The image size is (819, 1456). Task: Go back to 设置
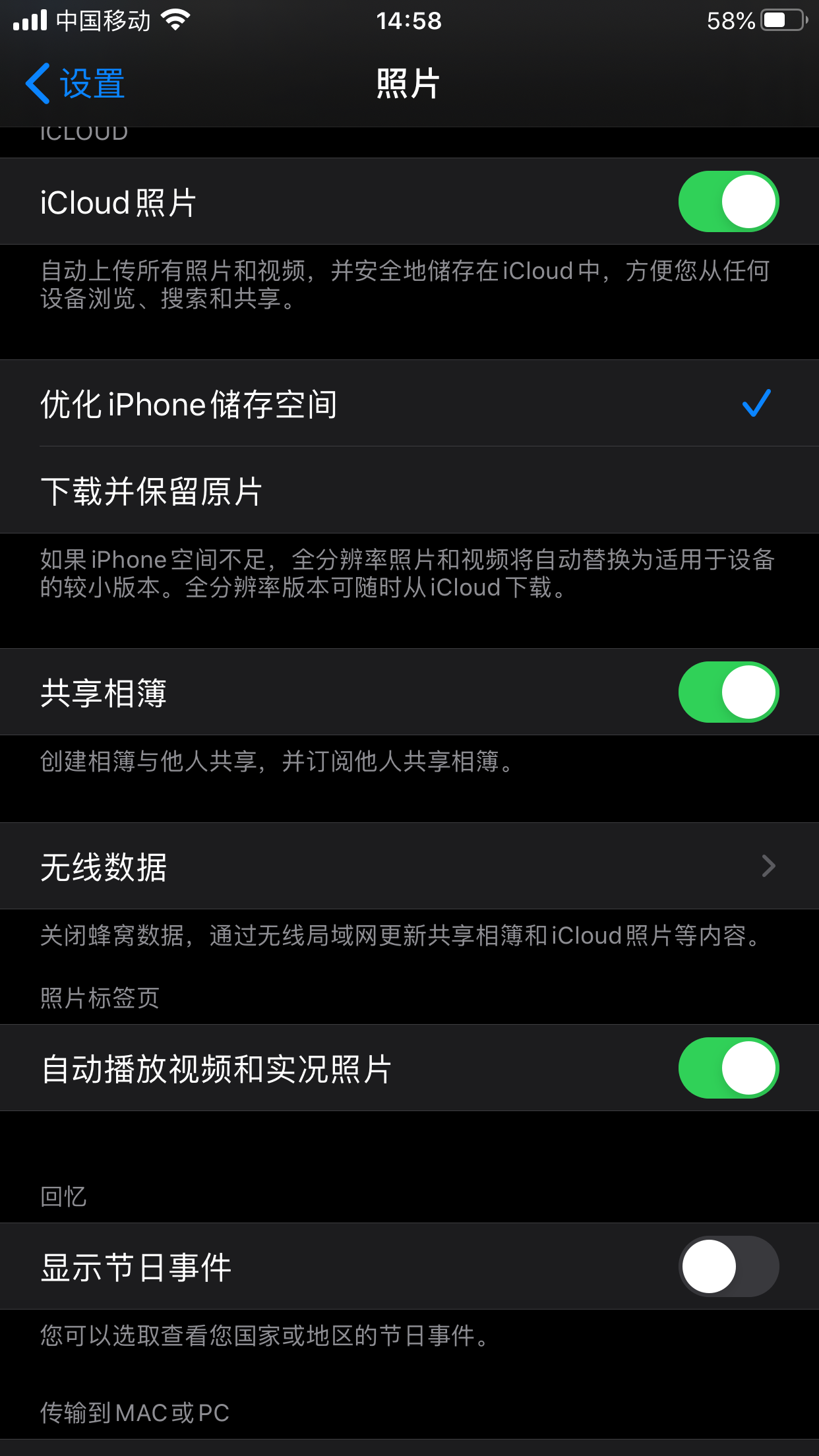(75, 84)
